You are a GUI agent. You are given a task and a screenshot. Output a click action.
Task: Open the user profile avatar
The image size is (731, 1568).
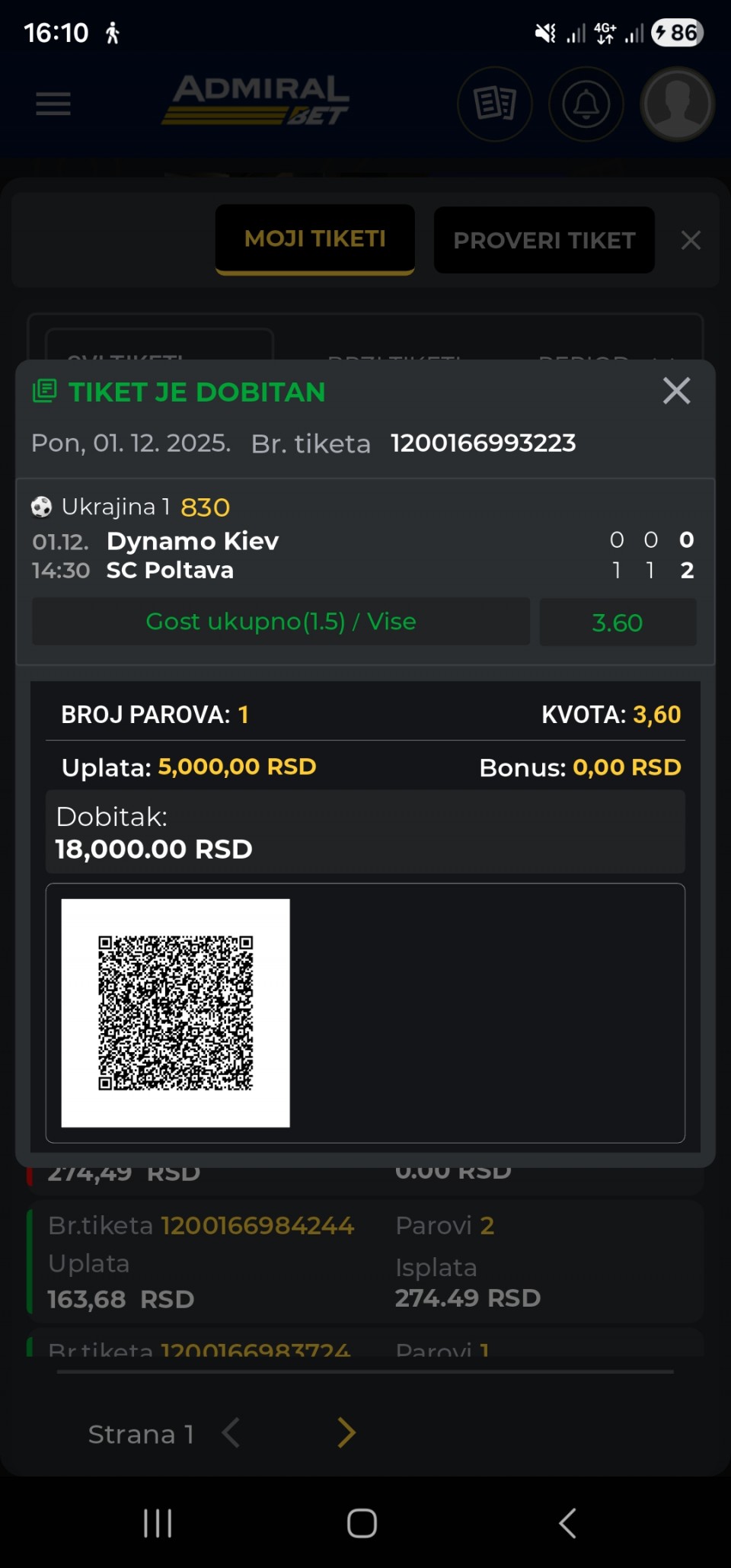click(677, 104)
